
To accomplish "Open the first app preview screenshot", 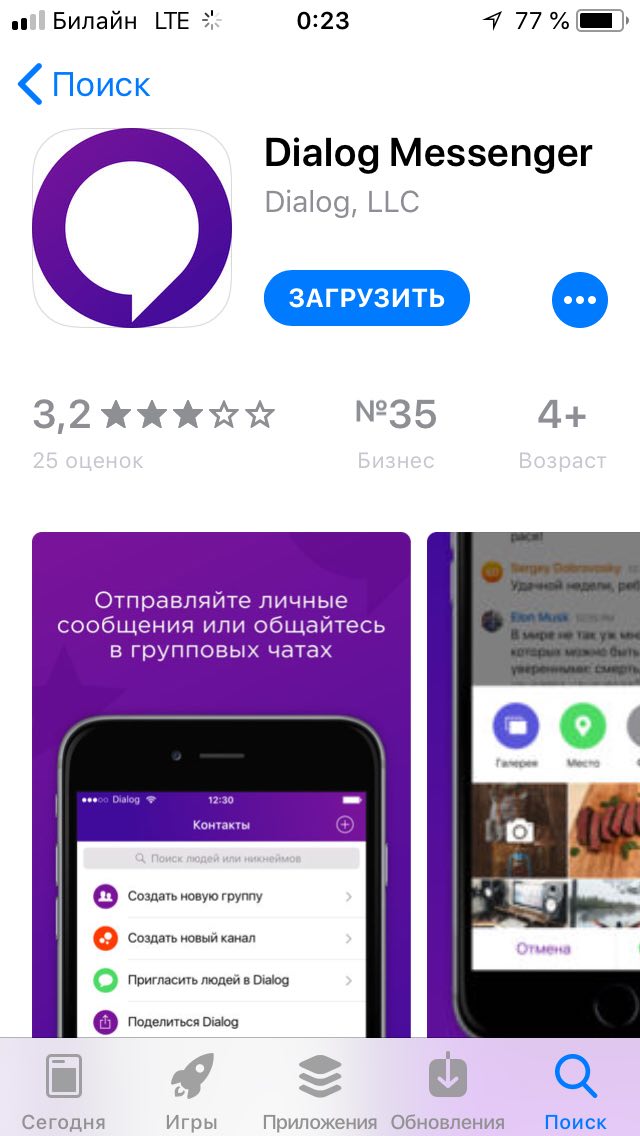I will pos(221,785).
